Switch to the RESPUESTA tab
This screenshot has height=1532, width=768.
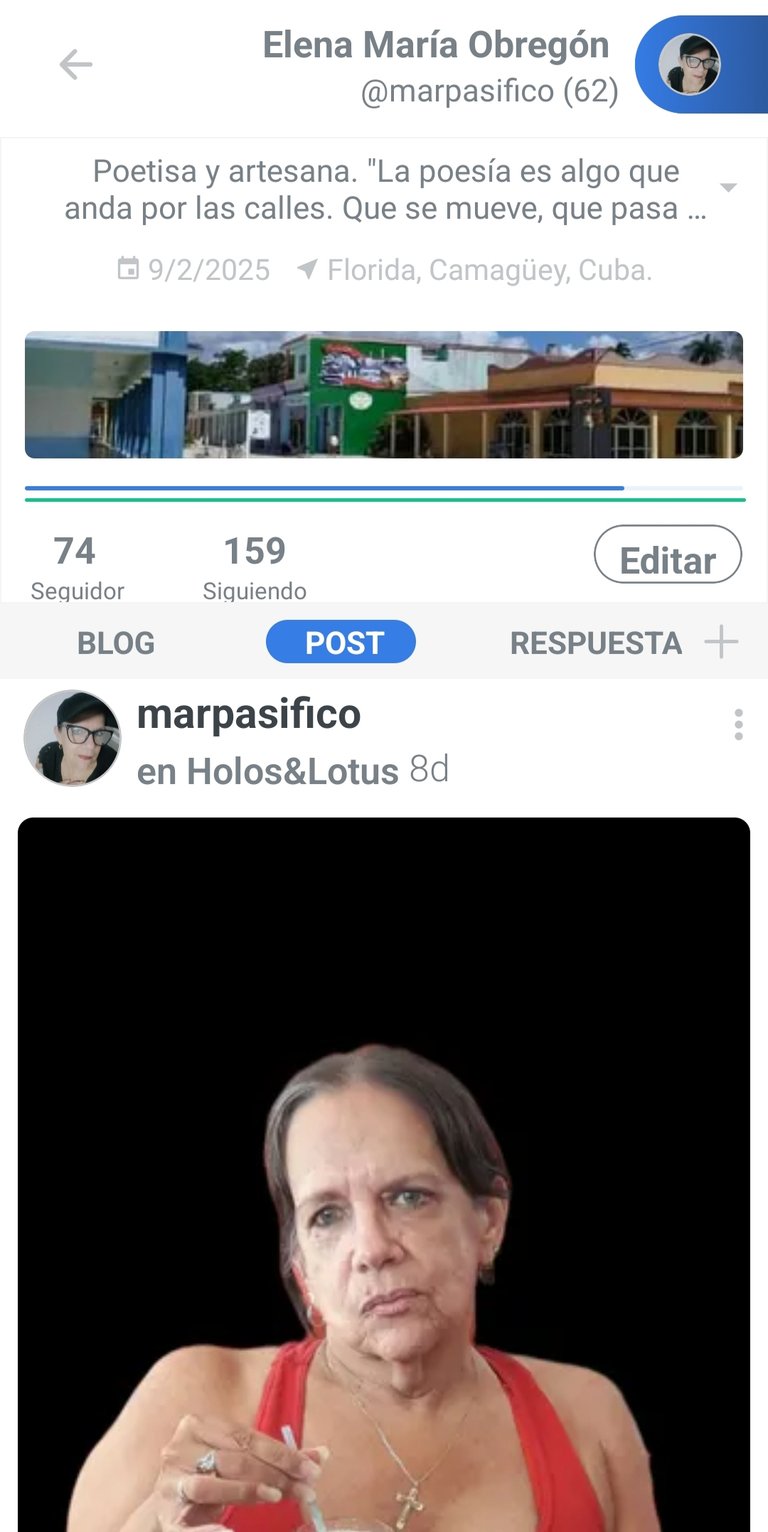tap(595, 643)
